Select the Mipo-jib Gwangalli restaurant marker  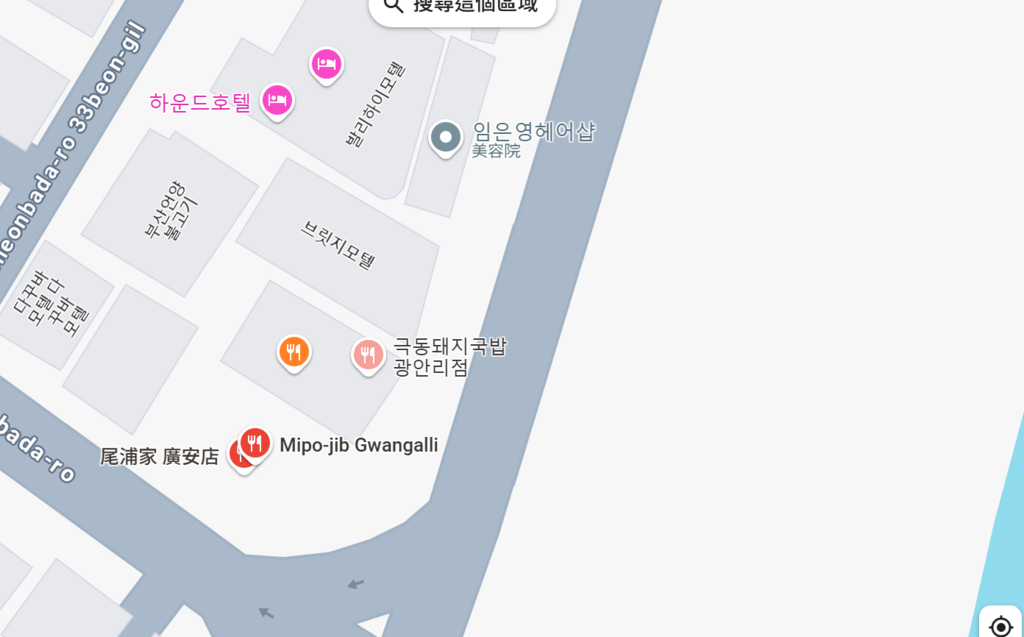(x=256, y=443)
